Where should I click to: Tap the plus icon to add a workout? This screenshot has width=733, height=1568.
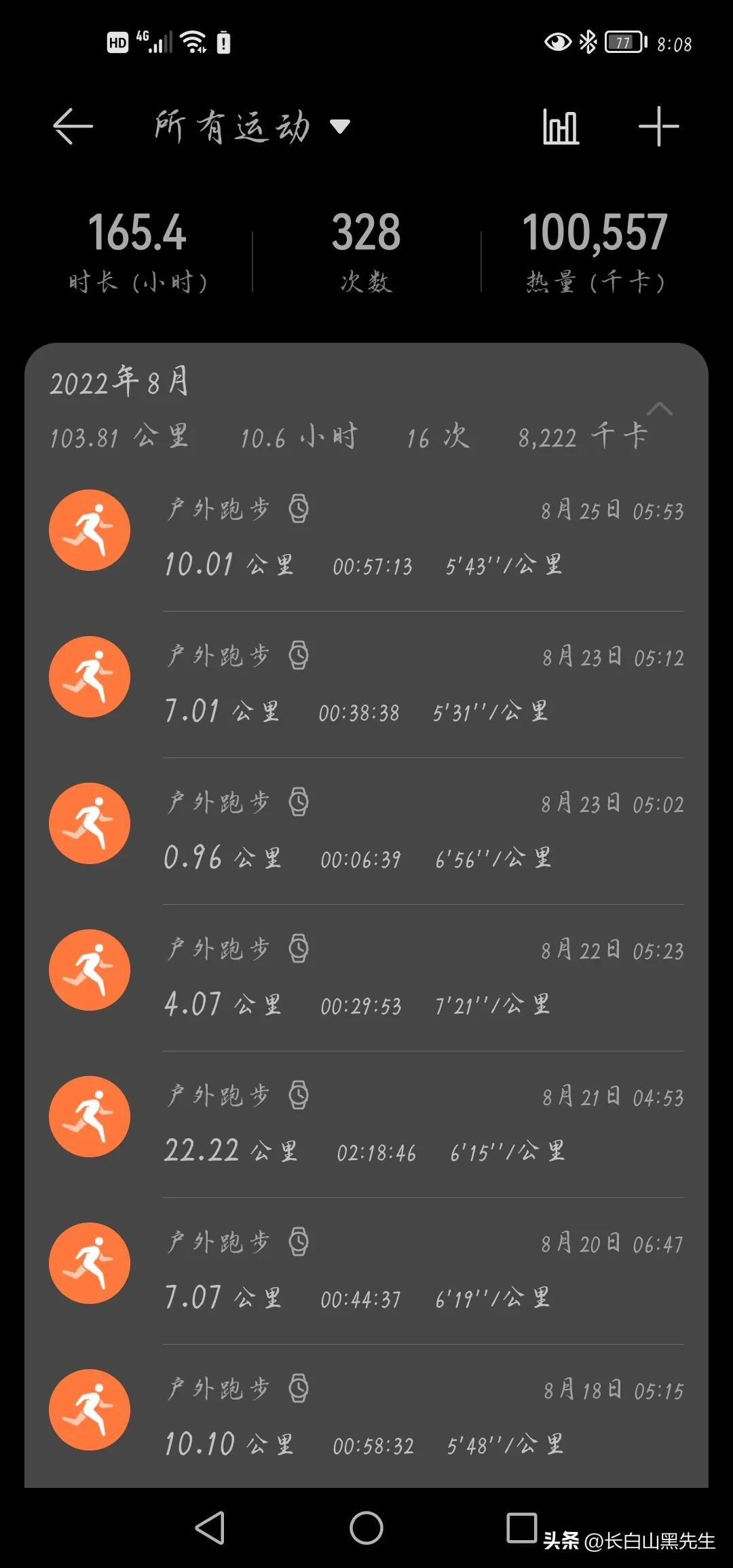pyautogui.click(x=659, y=127)
